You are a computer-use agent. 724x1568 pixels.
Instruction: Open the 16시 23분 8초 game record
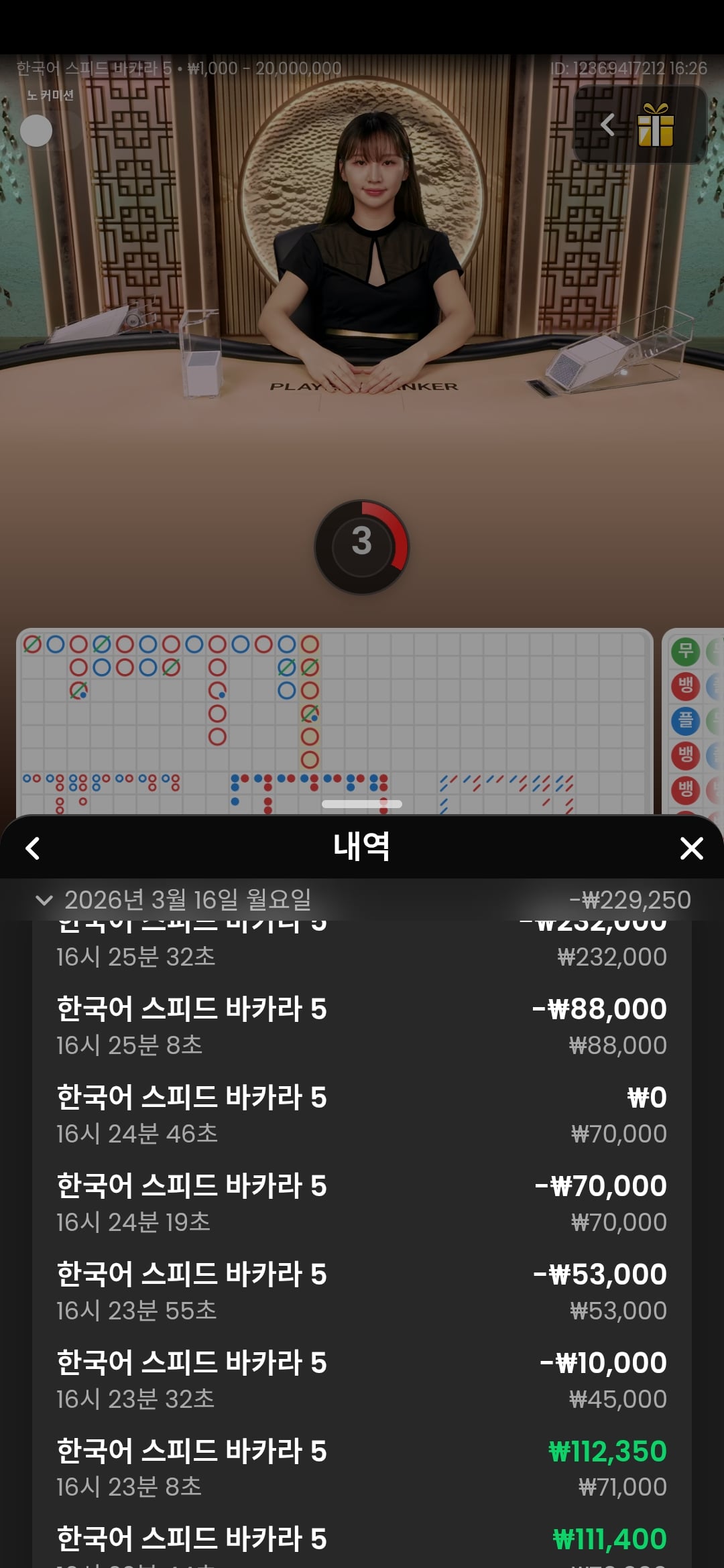pyautogui.click(x=362, y=1468)
